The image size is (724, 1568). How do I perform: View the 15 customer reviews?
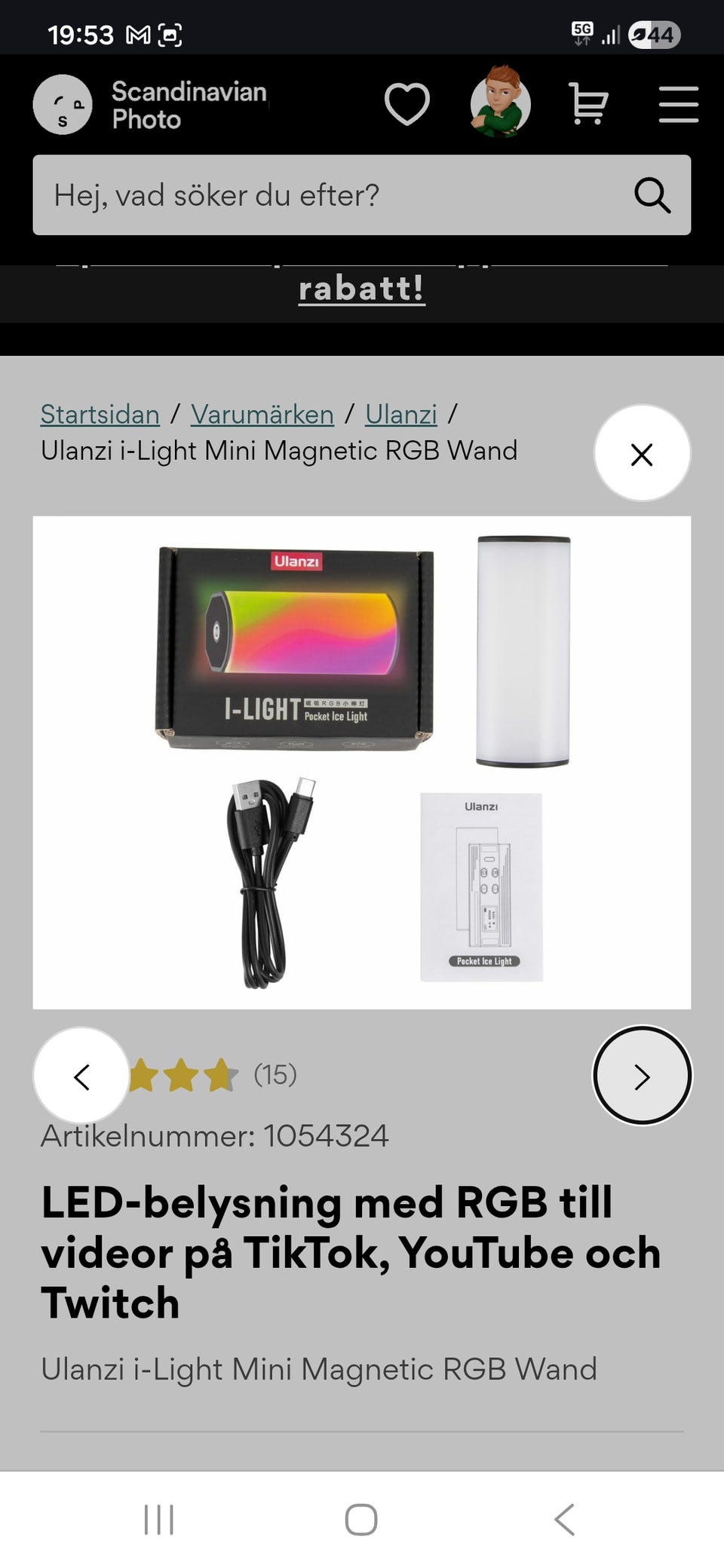tap(275, 1075)
